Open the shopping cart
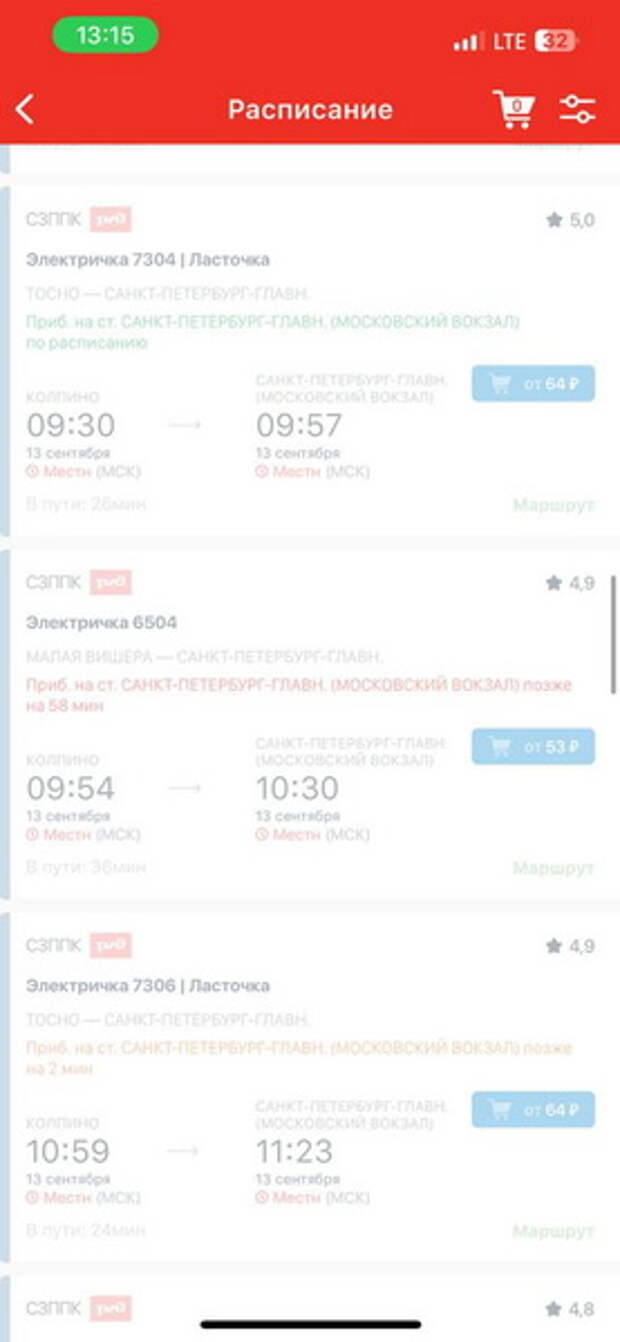This screenshot has height=1342, width=620. pyautogui.click(x=513, y=109)
